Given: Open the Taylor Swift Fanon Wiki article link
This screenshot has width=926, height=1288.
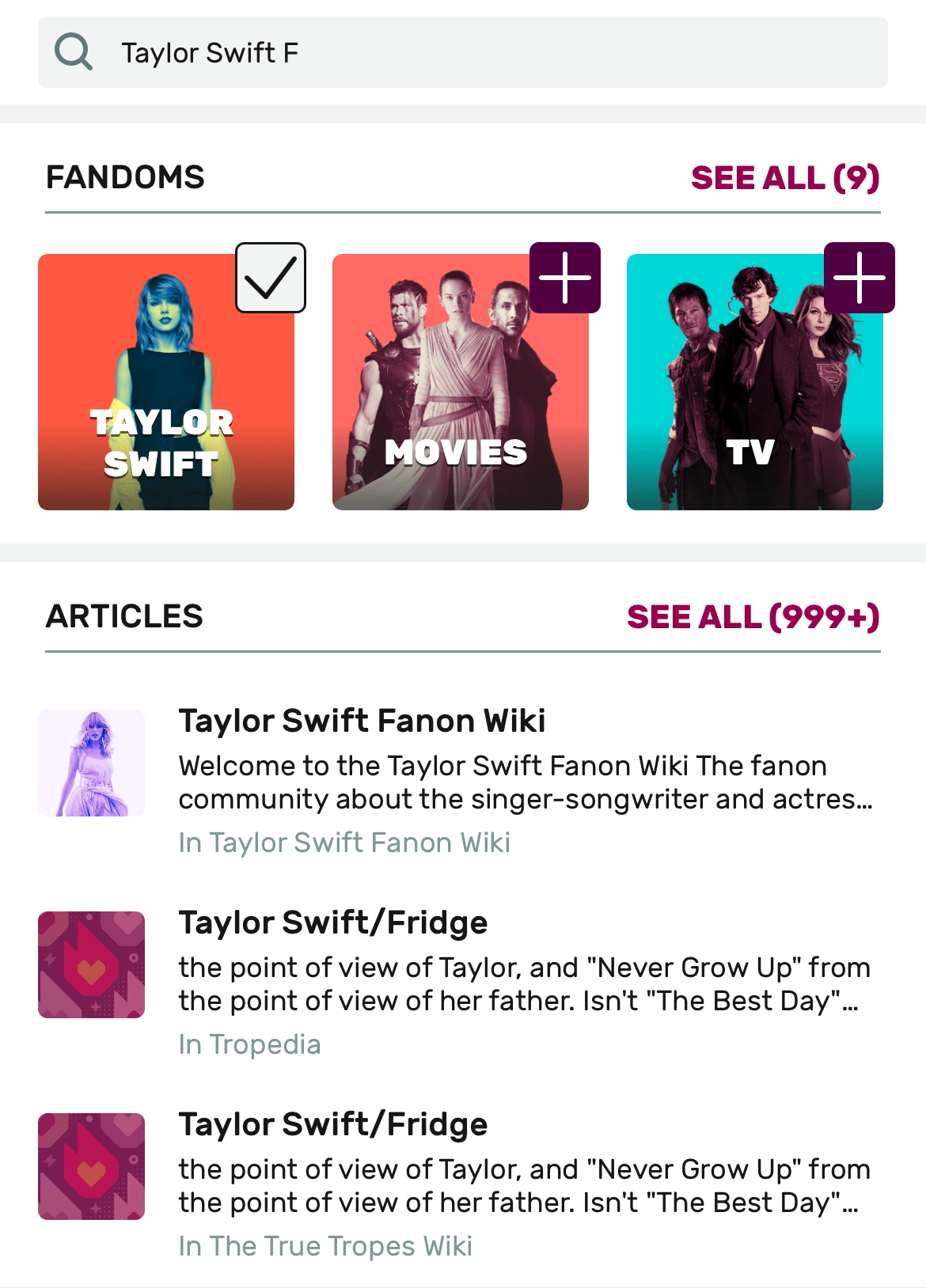Looking at the screenshot, I should pyautogui.click(x=362, y=721).
